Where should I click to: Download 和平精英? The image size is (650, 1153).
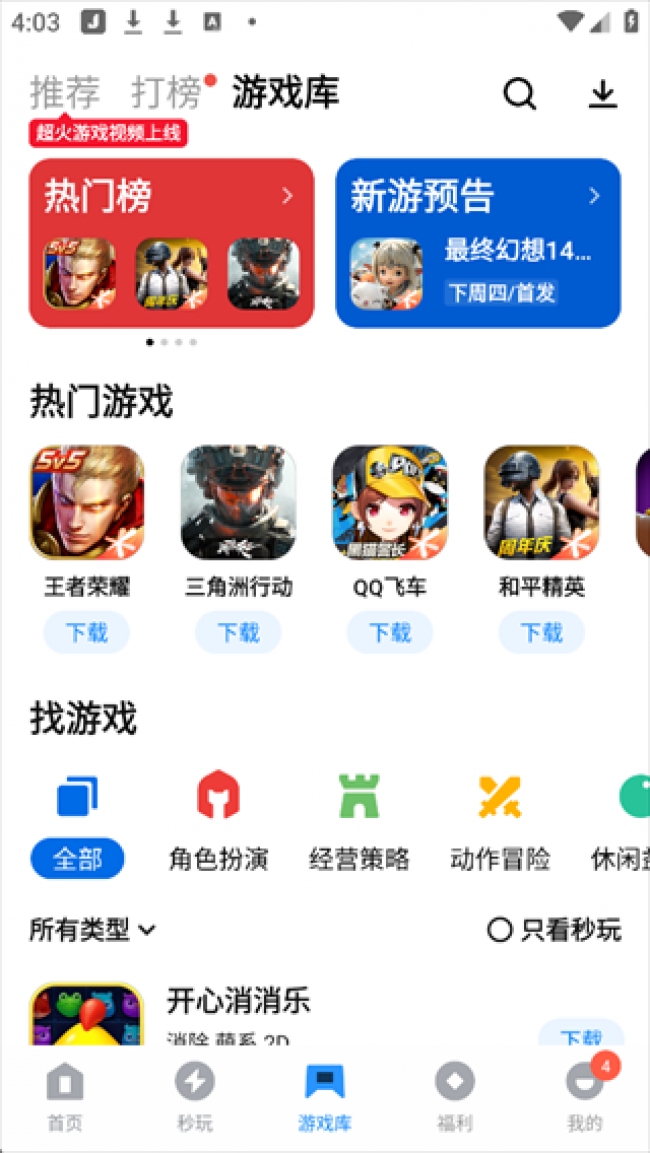[541, 632]
